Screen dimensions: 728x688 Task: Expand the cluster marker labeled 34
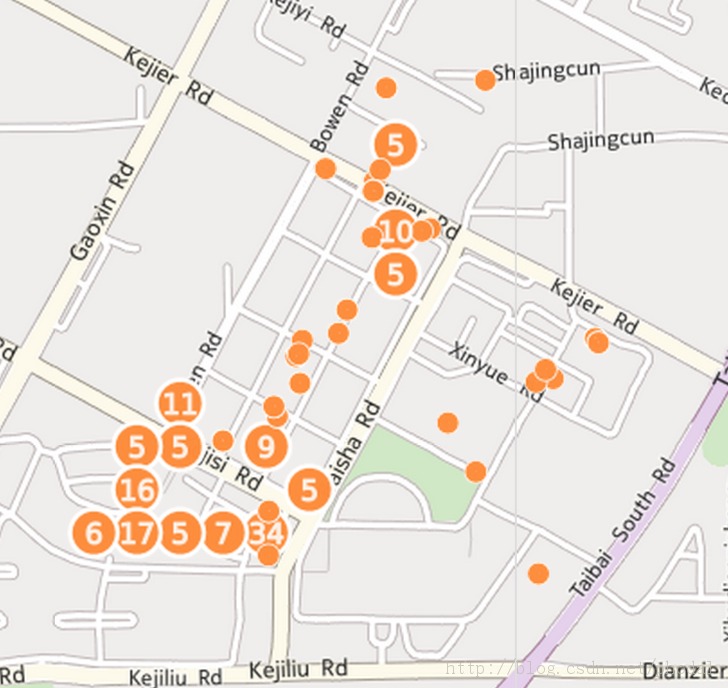267,532
